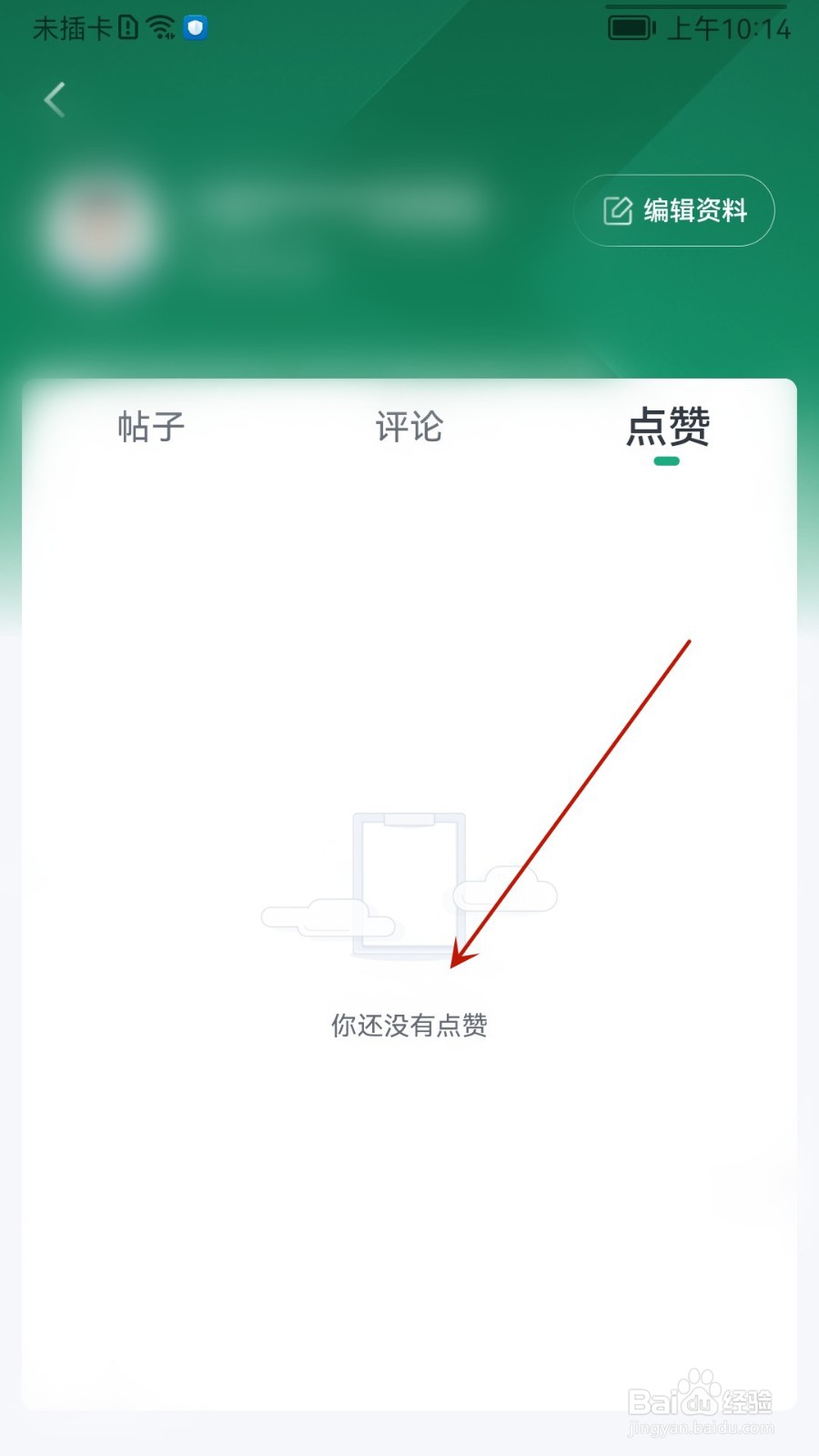Tap the clock showing 上午10:14
This screenshot has width=819, height=1456.
tap(728, 29)
